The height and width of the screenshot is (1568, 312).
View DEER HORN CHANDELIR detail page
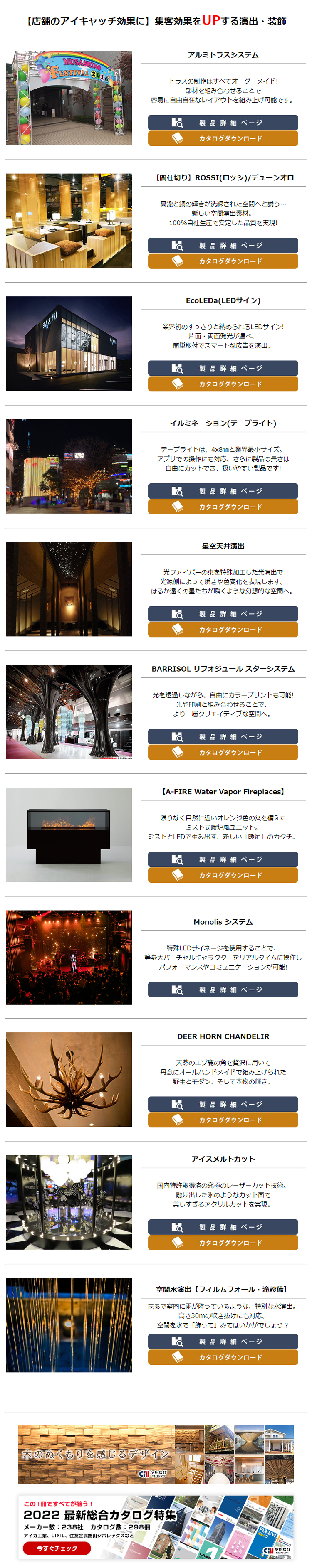[x=223, y=1104]
